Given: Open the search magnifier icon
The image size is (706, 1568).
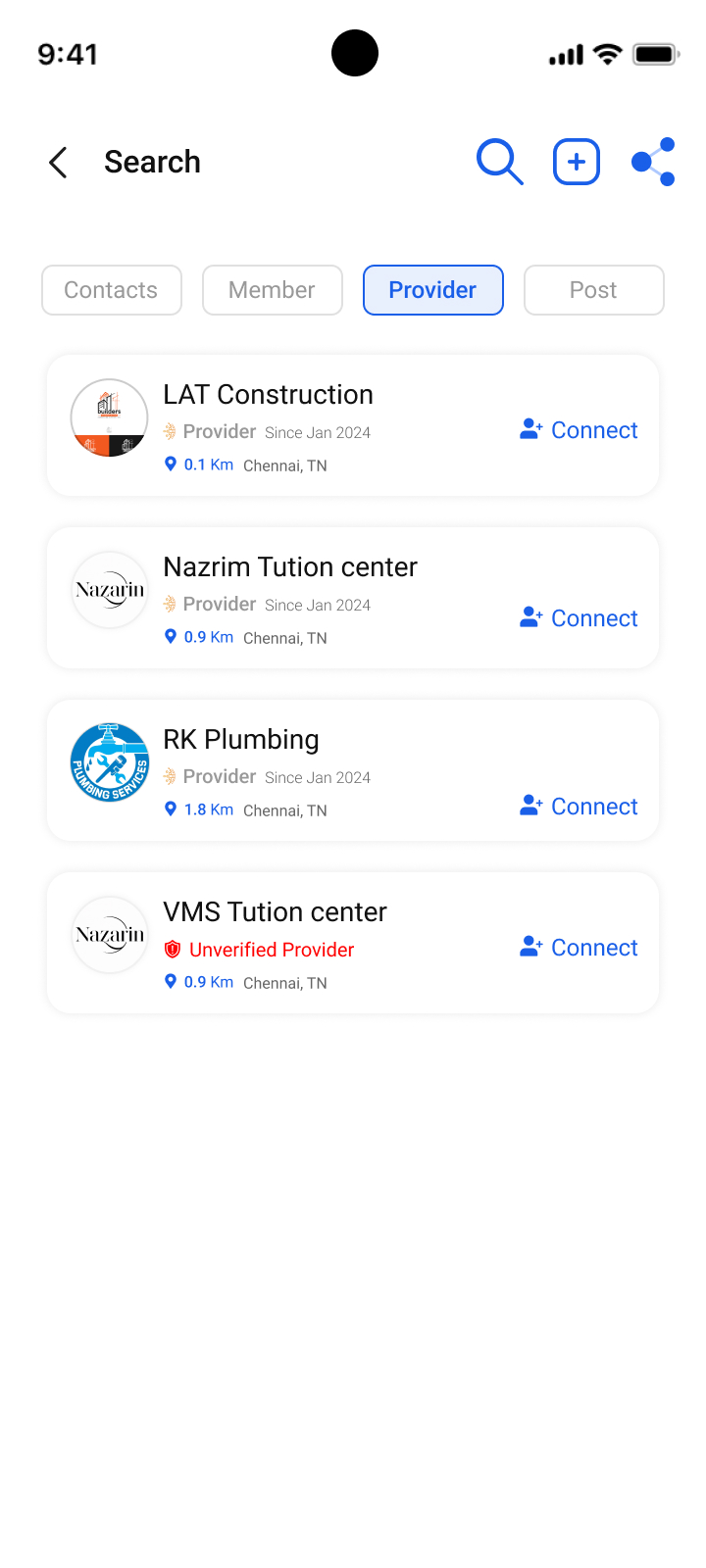Looking at the screenshot, I should point(499,162).
